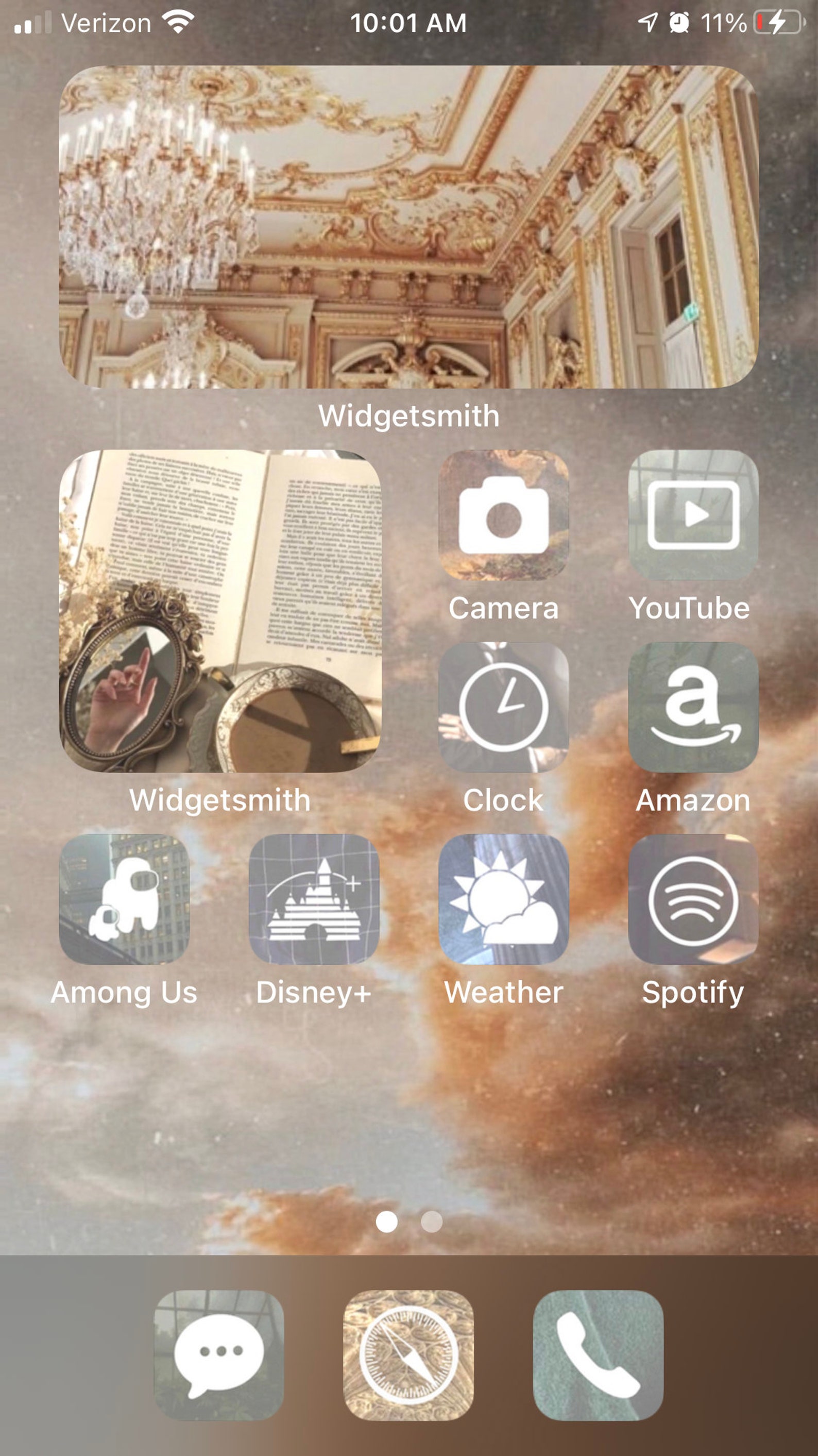Open Safari compass icon in dock
The height and width of the screenshot is (1456, 818).
pyautogui.click(x=408, y=1355)
